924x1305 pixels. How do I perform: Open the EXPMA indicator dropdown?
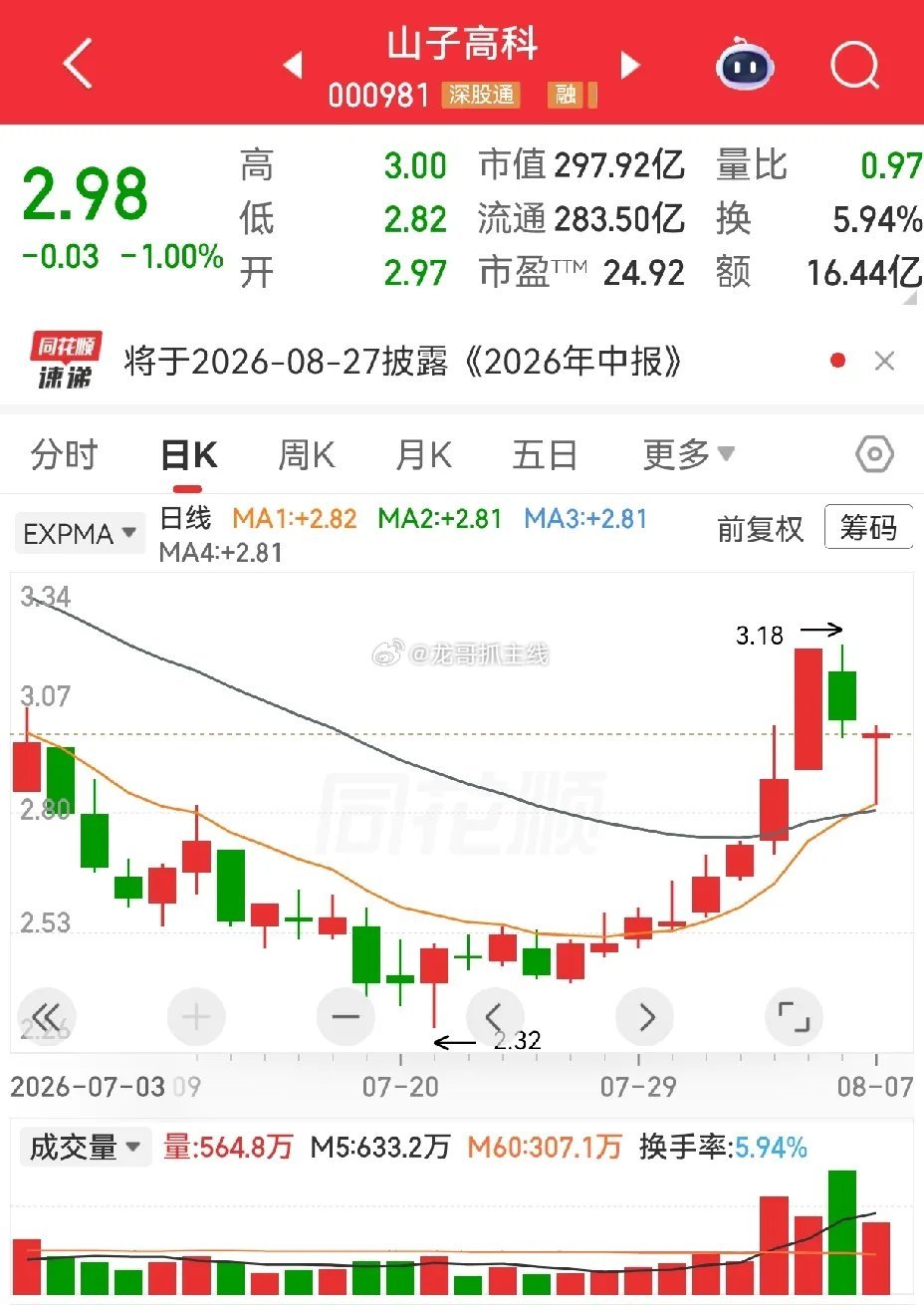79,534
